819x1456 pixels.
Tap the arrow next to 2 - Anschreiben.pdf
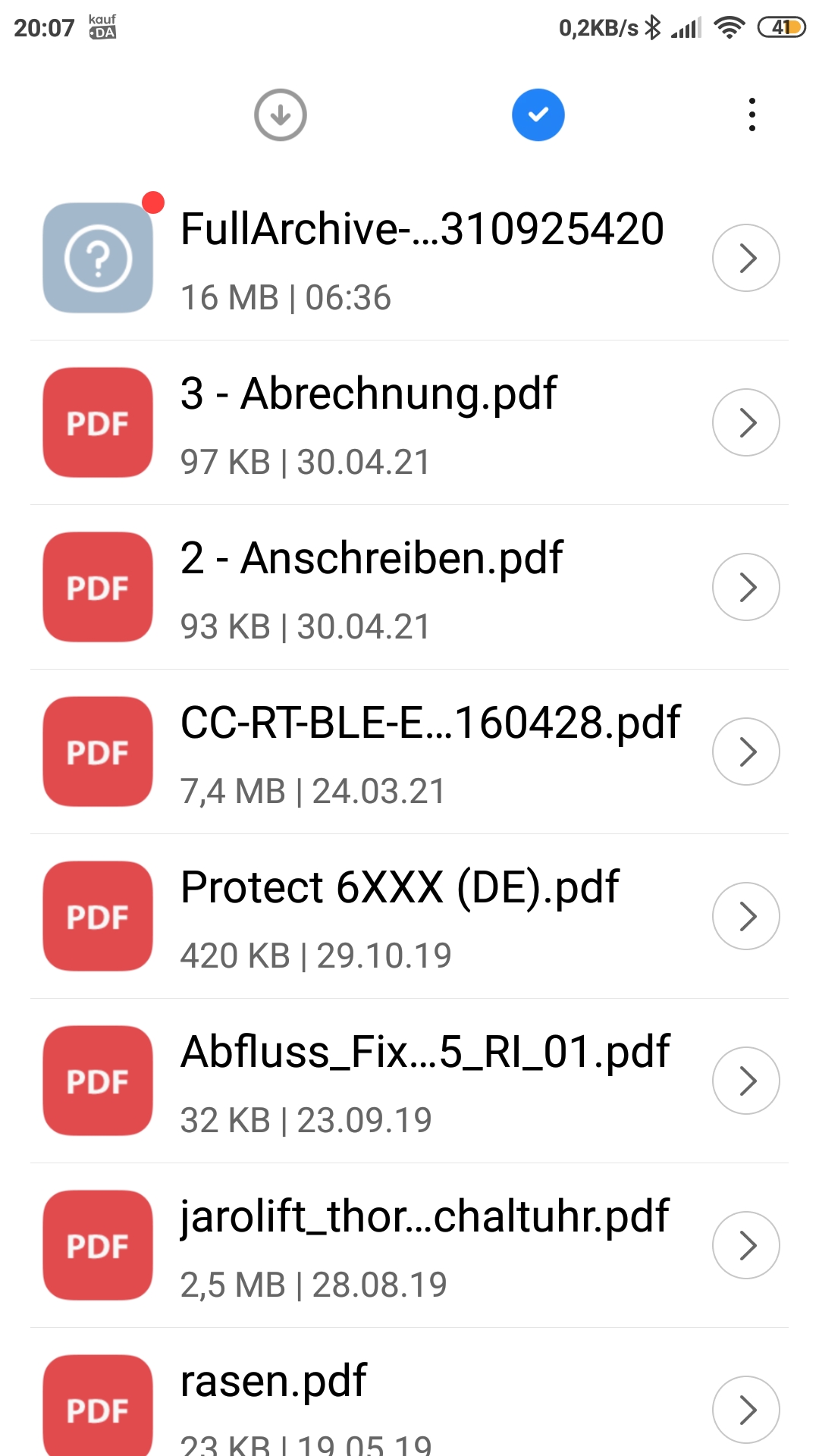[x=746, y=587]
